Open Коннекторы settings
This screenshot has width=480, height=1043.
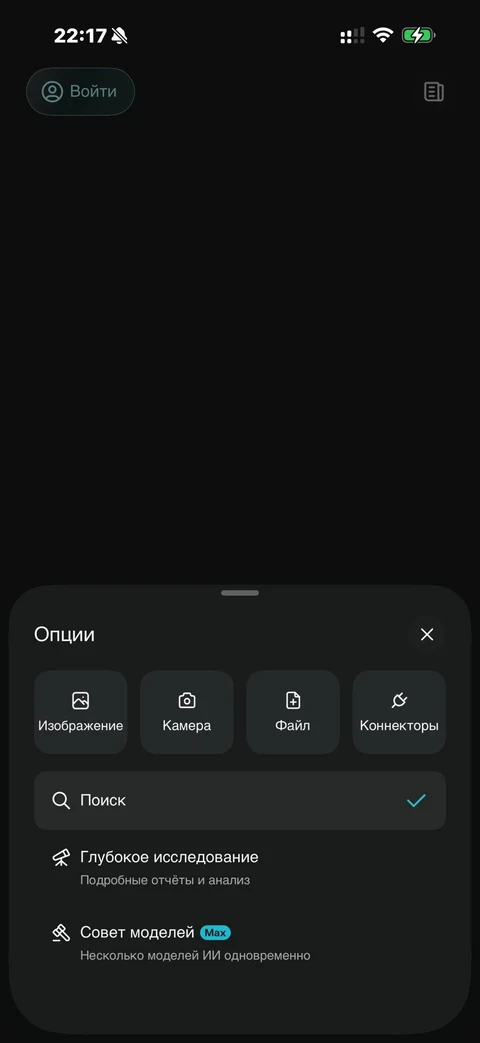pyautogui.click(x=399, y=712)
